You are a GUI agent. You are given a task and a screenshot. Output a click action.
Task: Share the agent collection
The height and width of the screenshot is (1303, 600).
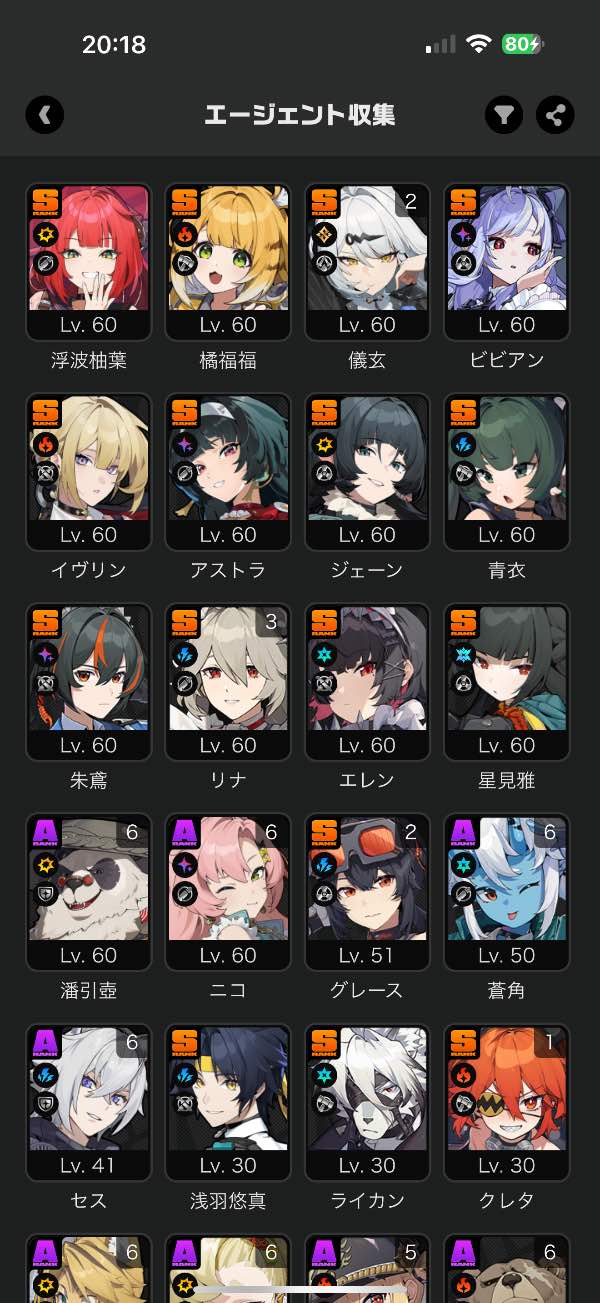(555, 115)
